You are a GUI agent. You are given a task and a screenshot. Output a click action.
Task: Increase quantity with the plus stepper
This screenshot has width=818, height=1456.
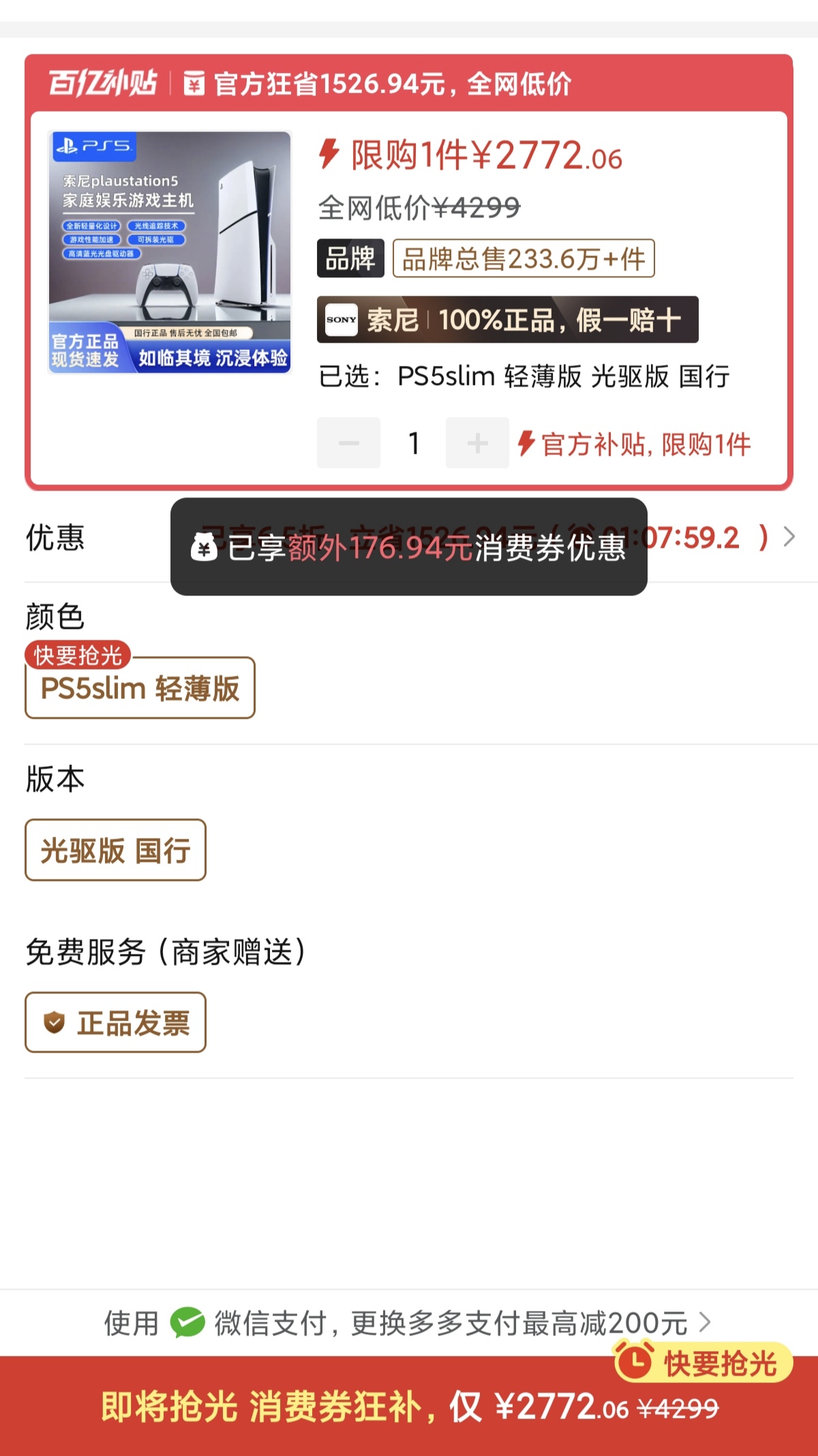pyautogui.click(x=477, y=443)
